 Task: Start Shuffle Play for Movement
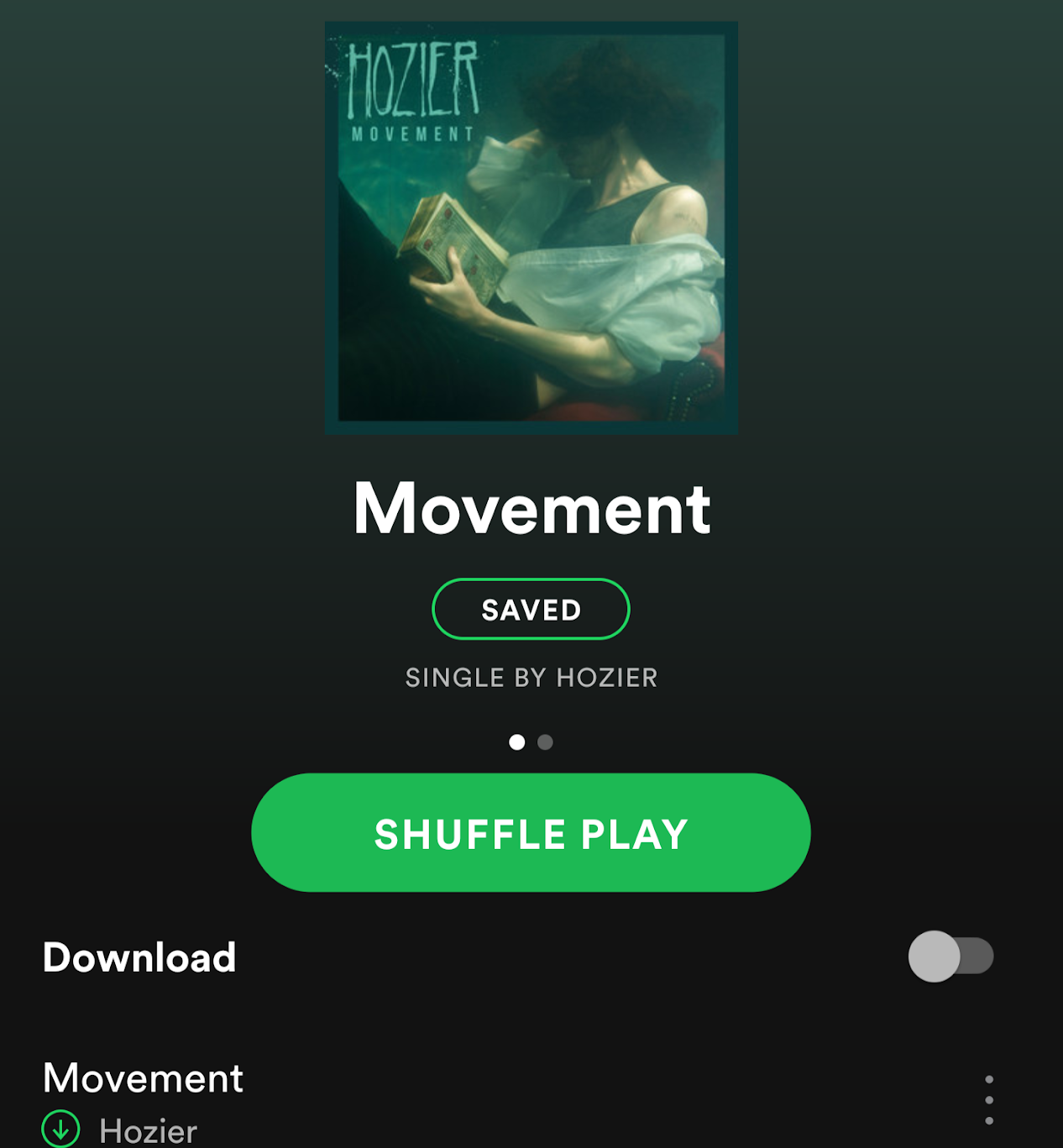531,832
